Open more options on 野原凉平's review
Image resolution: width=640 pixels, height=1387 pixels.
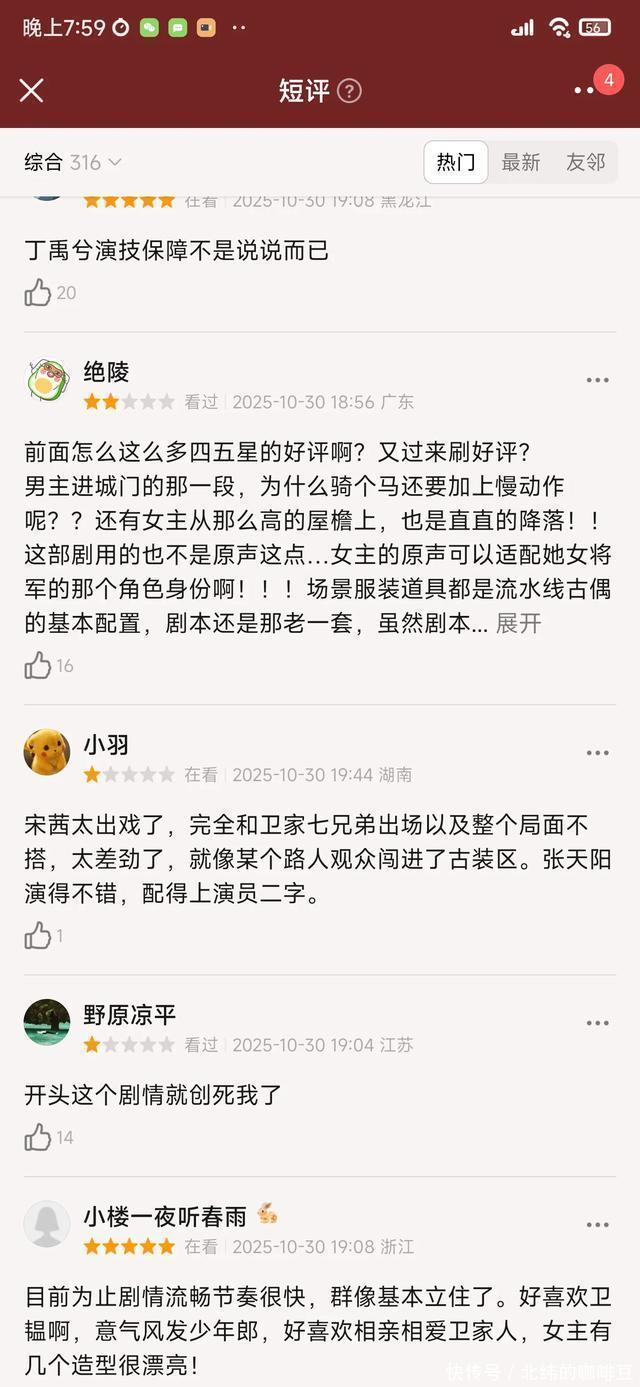click(x=597, y=1024)
